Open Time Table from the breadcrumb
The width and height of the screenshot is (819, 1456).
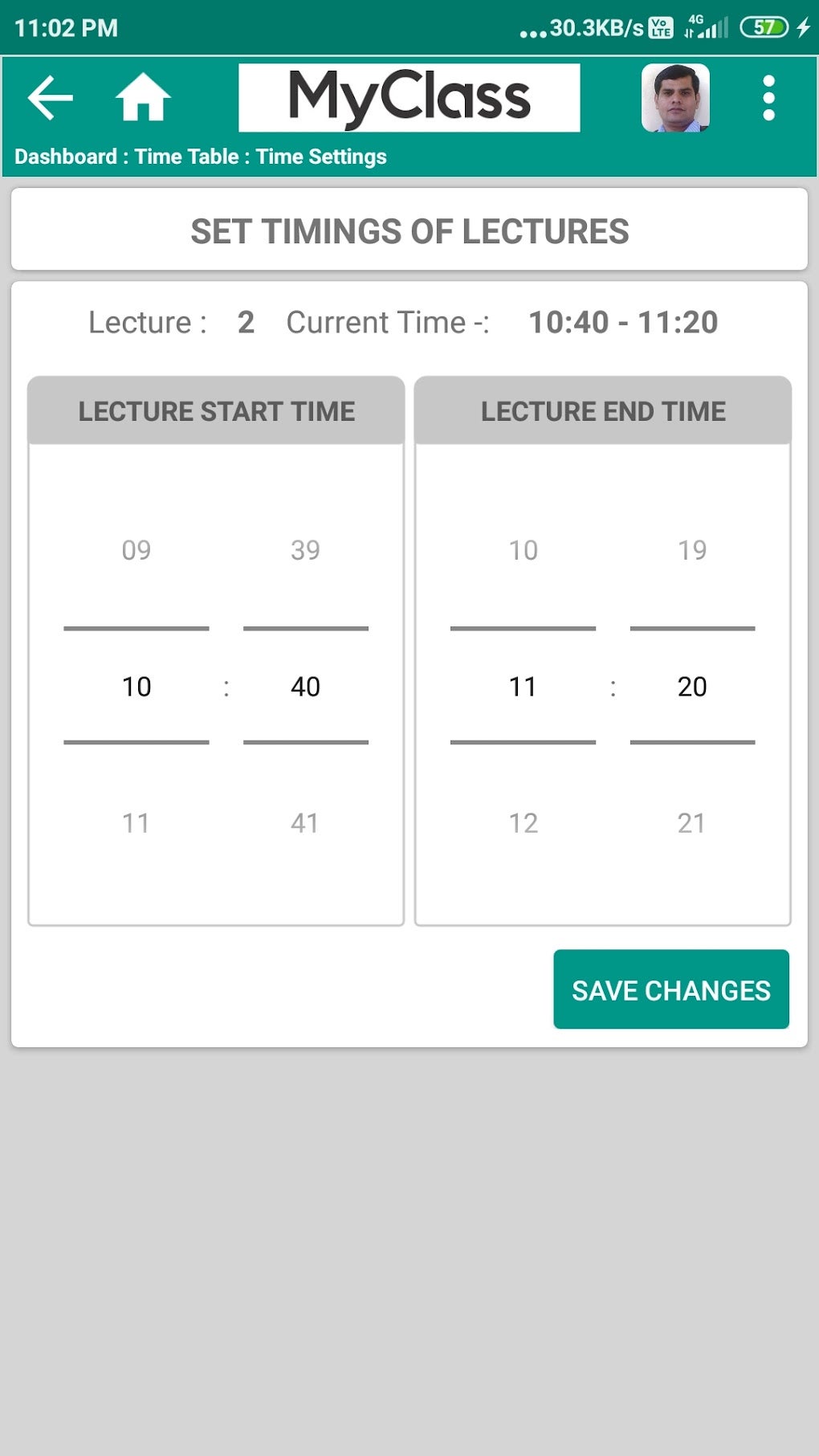185,157
